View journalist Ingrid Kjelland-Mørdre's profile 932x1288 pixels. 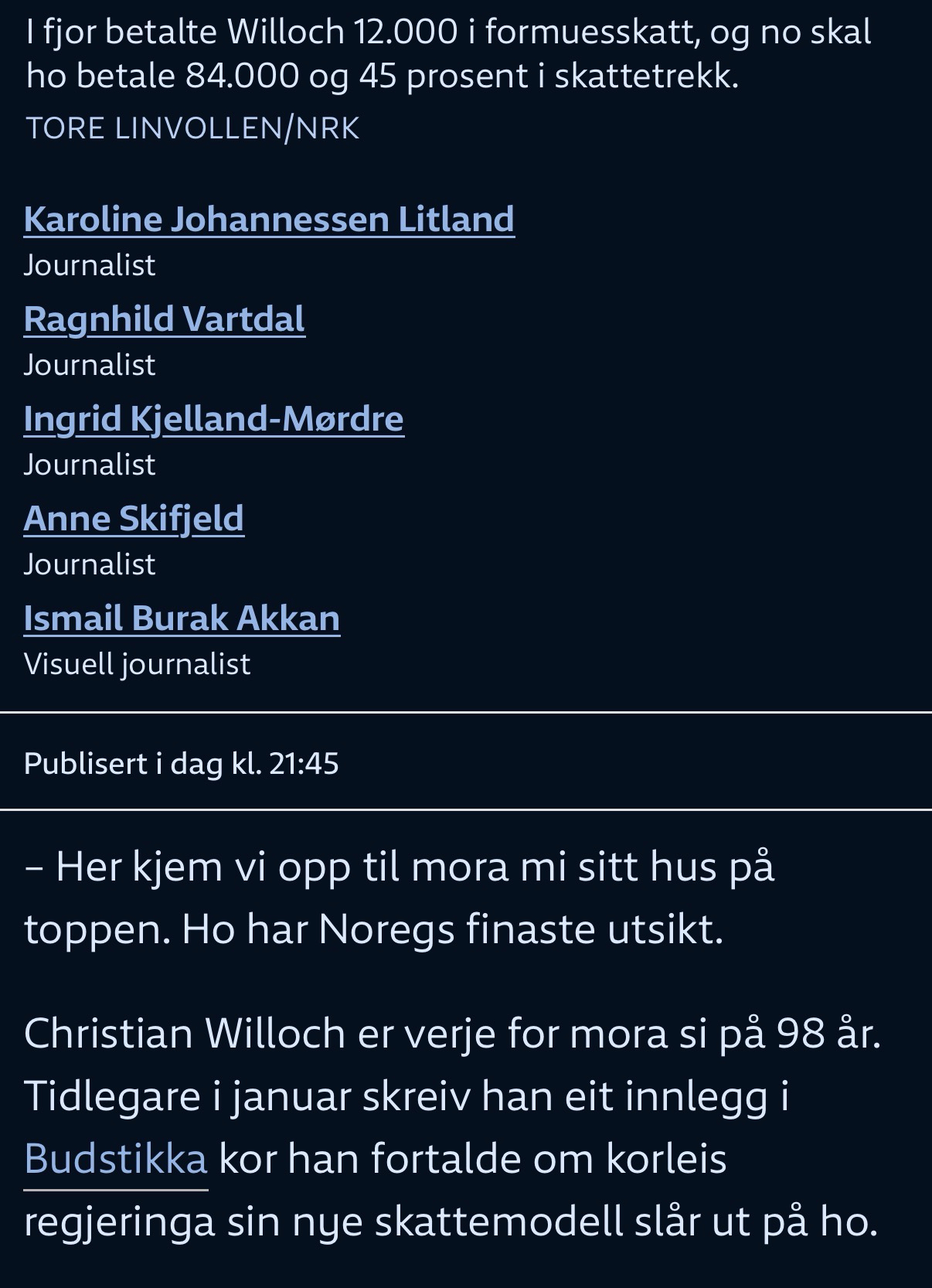(213, 419)
